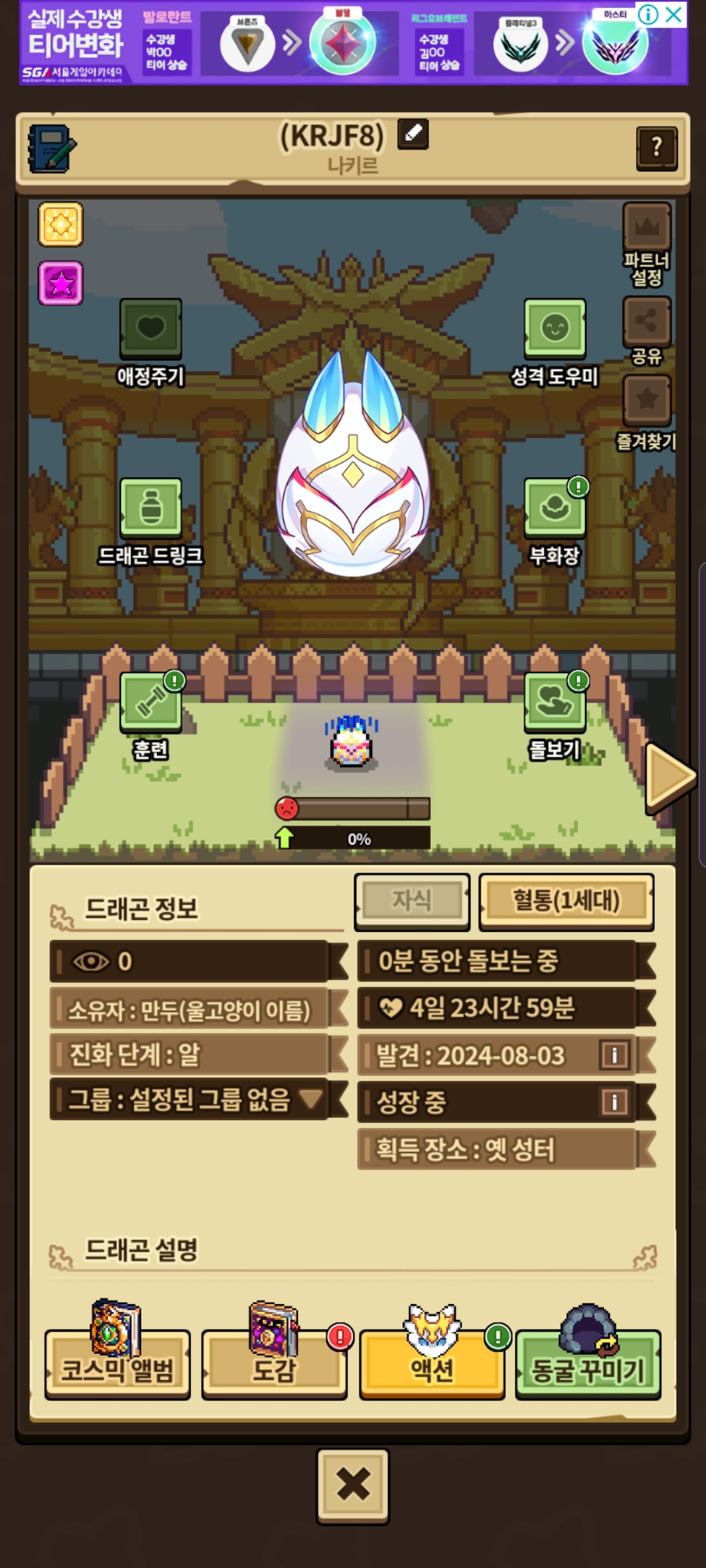Open the question mark help button

(656, 148)
